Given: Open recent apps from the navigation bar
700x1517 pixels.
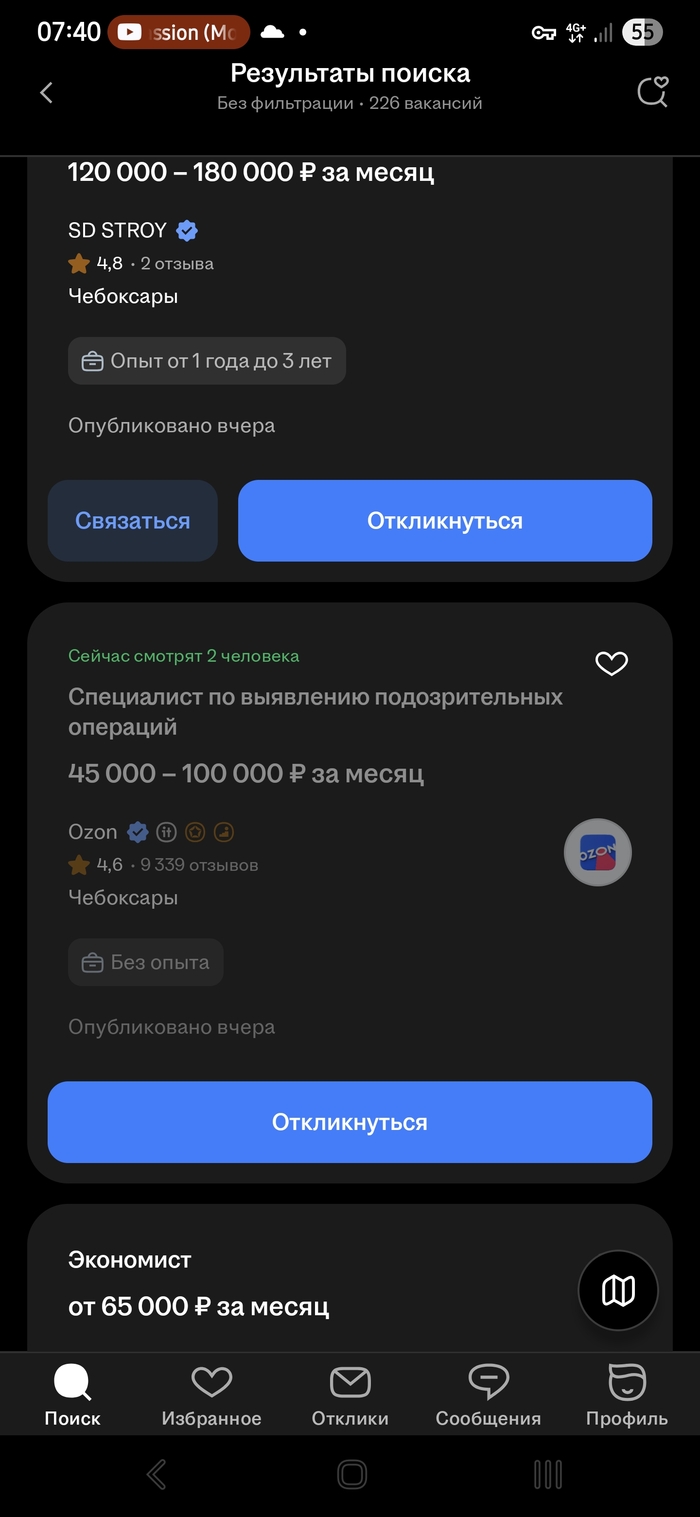Looking at the screenshot, I should point(547,1474).
